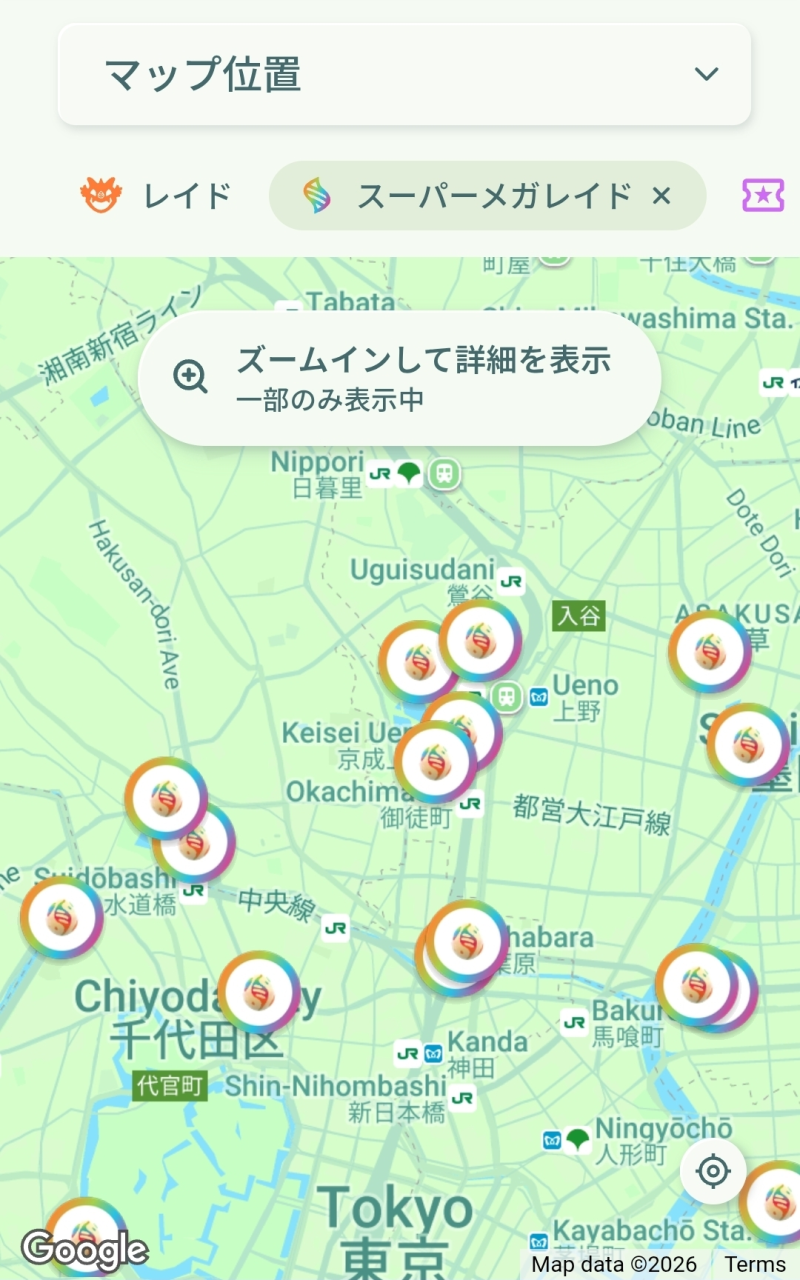This screenshot has height=1280, width=800.
Task: Select the purple ticket filter chip
Action: point(762,196)
